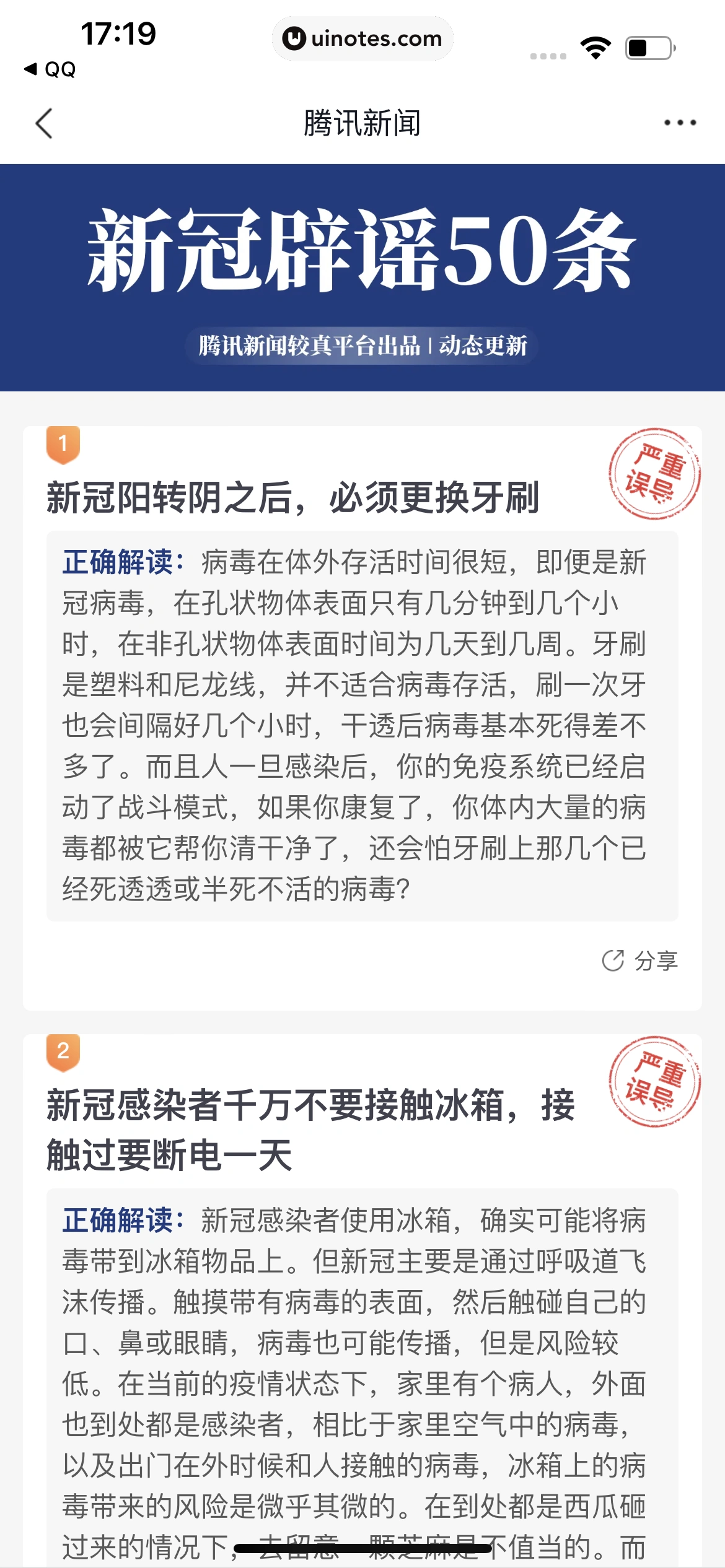725x1568 pixels.
Task: Tap the orange number badge "1"
Action: coord(64,443)
